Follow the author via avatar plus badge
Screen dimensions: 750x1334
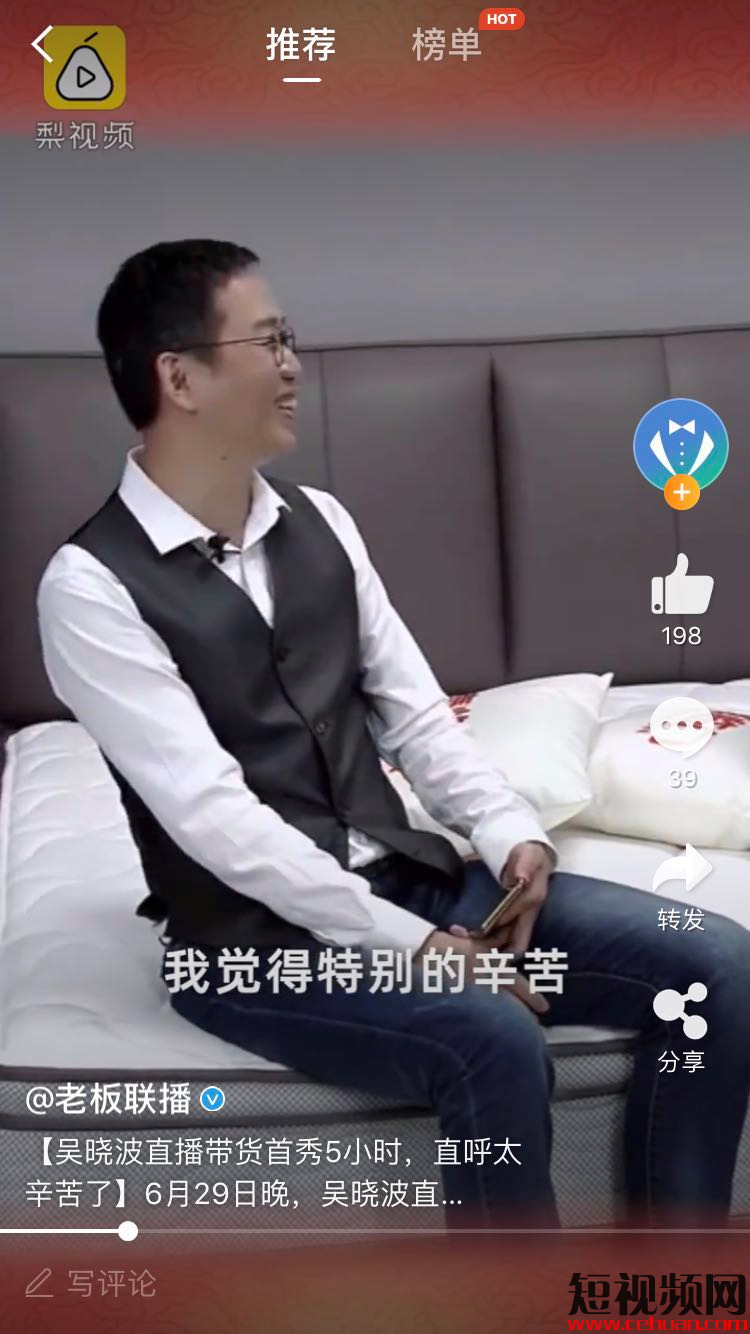681,492
